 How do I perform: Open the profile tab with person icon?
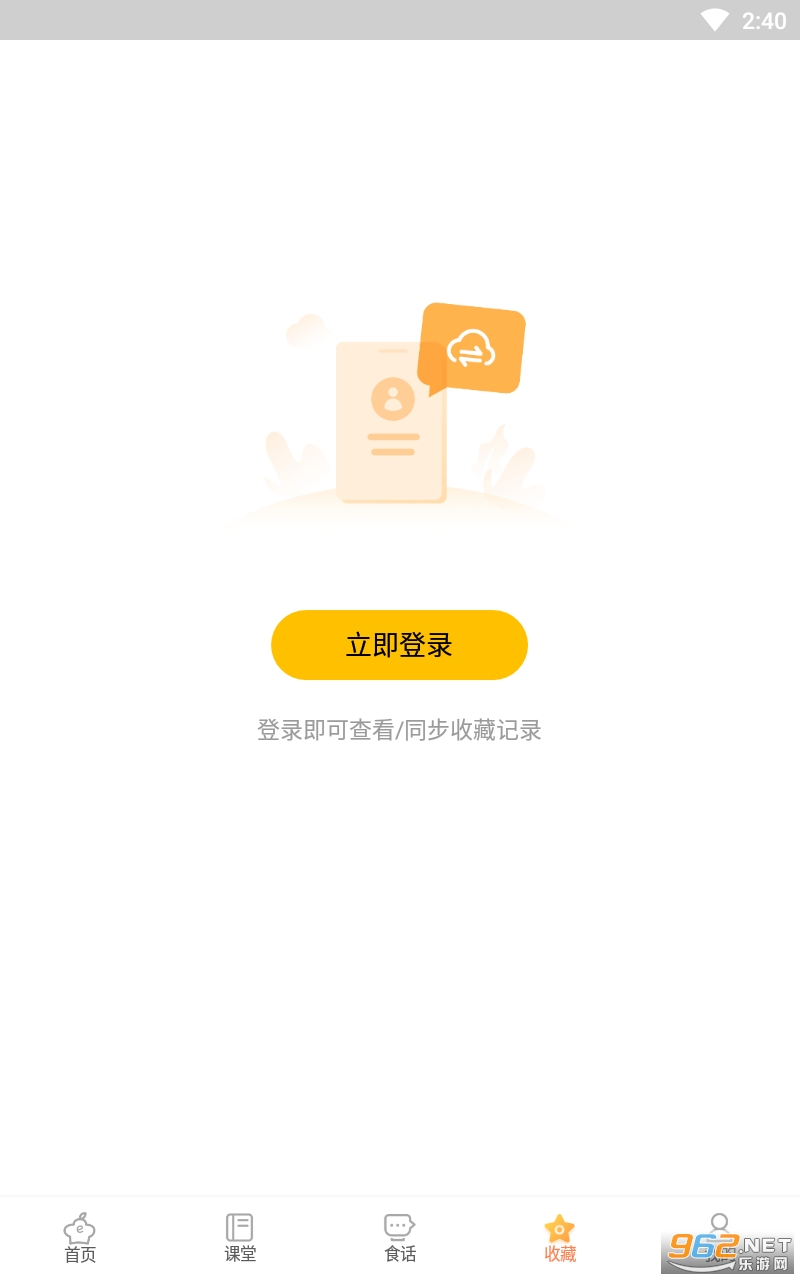click(x=720, y=1238)
